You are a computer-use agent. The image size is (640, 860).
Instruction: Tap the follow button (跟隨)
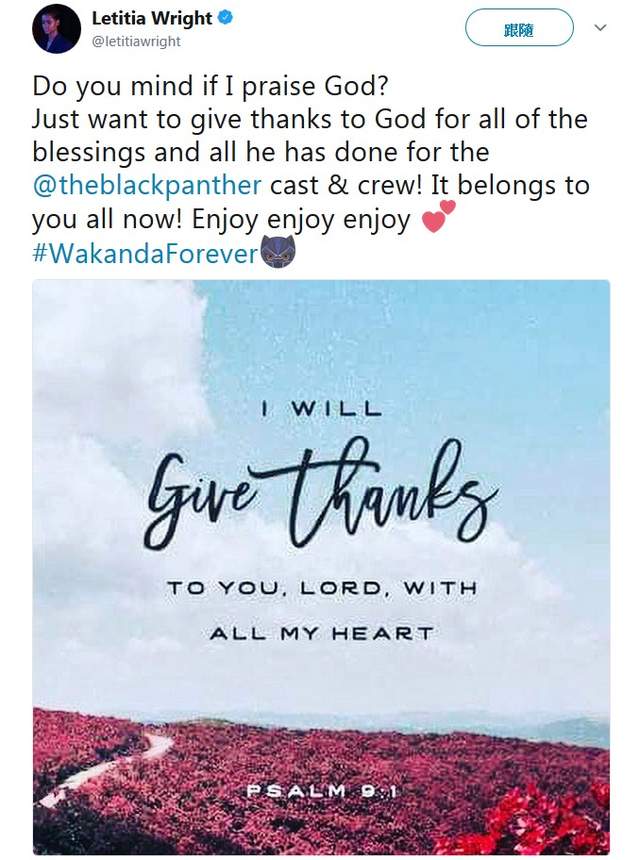pyautogui.click(x=519, y=28)
